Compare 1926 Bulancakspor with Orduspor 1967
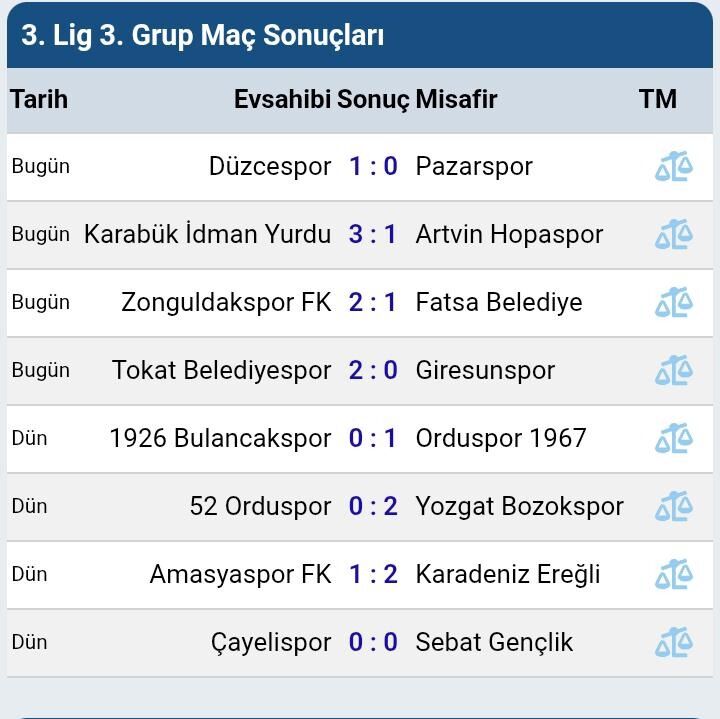720x719 pixels. 673,438
